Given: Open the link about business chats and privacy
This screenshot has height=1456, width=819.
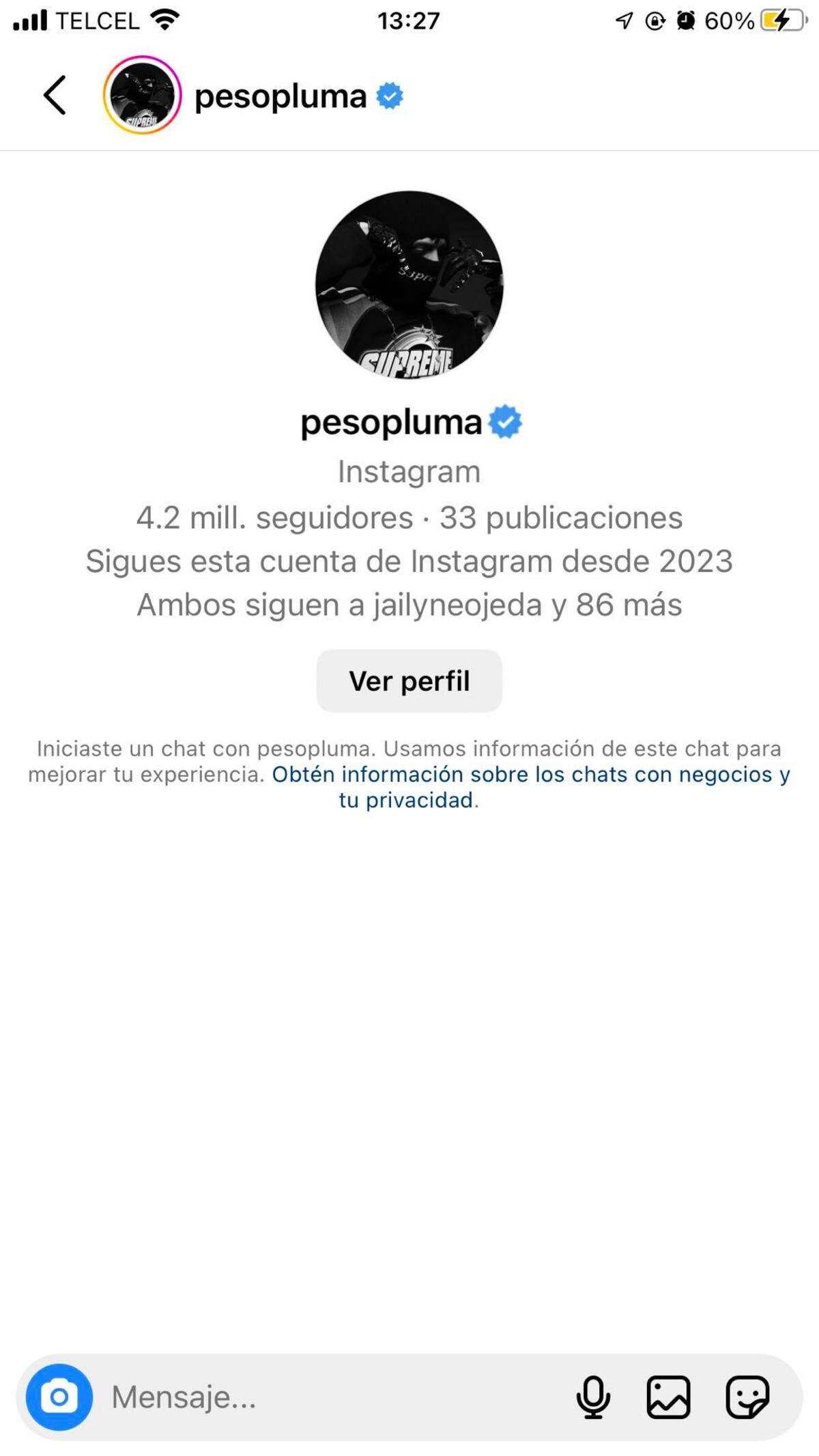Looking at the screenshot, I should pos(530,775).
